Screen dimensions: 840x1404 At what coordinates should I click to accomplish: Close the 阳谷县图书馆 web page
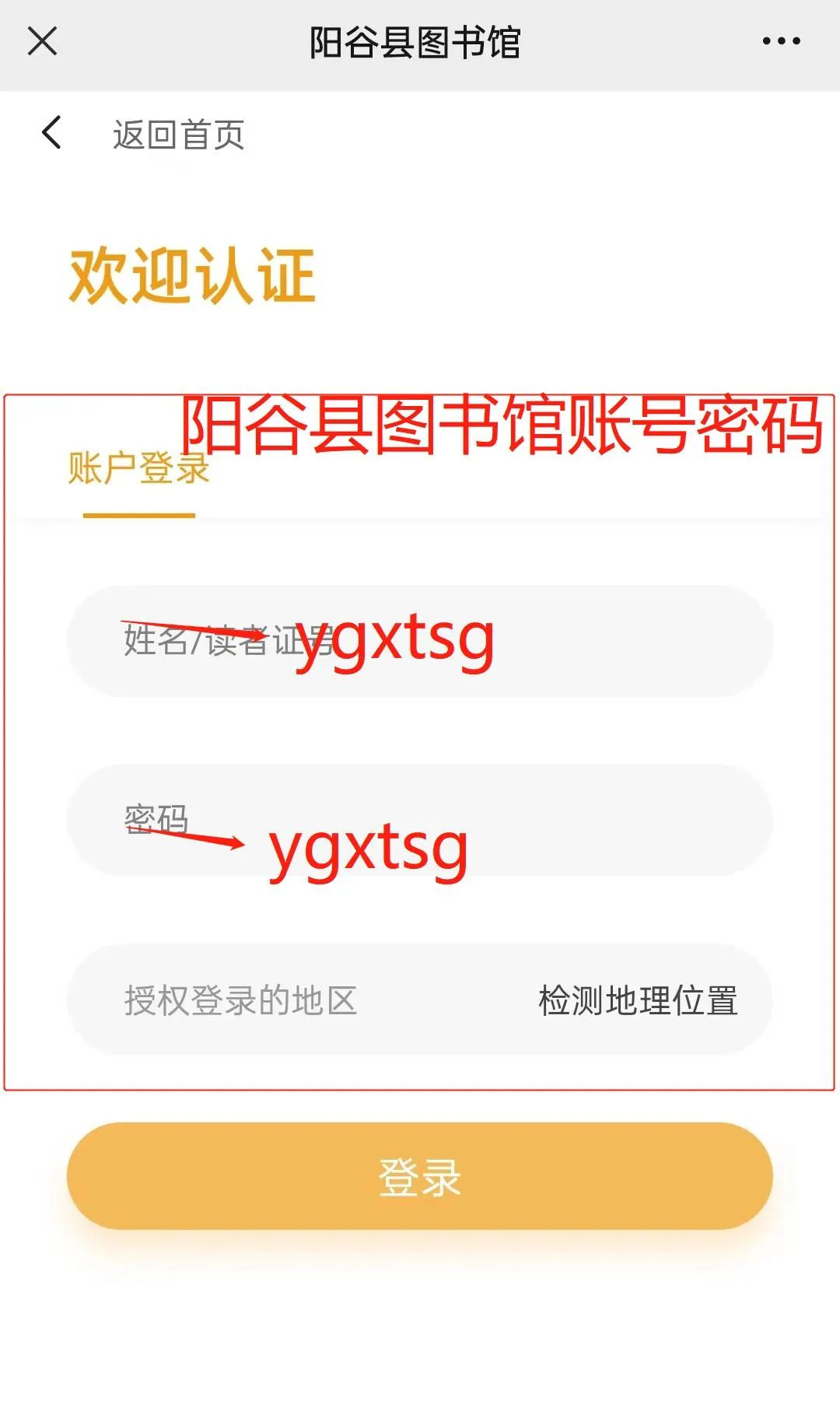[x=42, y=41]
